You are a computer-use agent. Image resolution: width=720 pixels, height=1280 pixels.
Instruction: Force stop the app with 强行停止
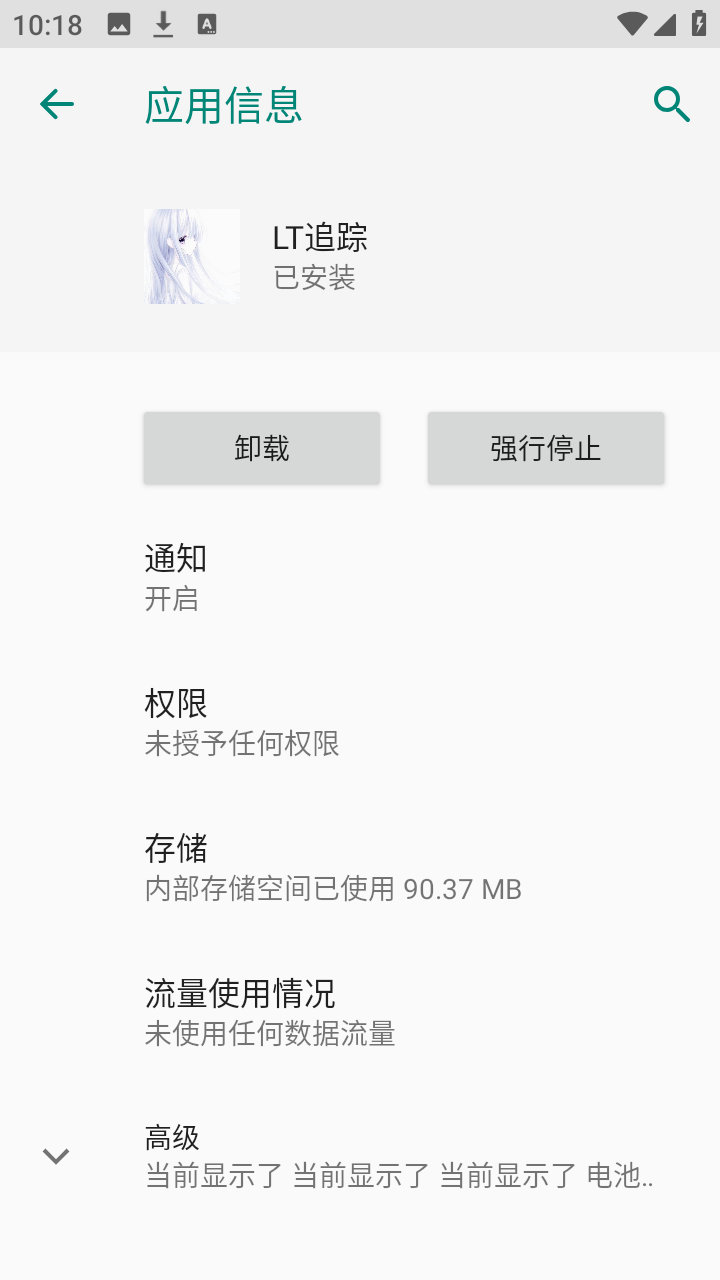point(546,448)
